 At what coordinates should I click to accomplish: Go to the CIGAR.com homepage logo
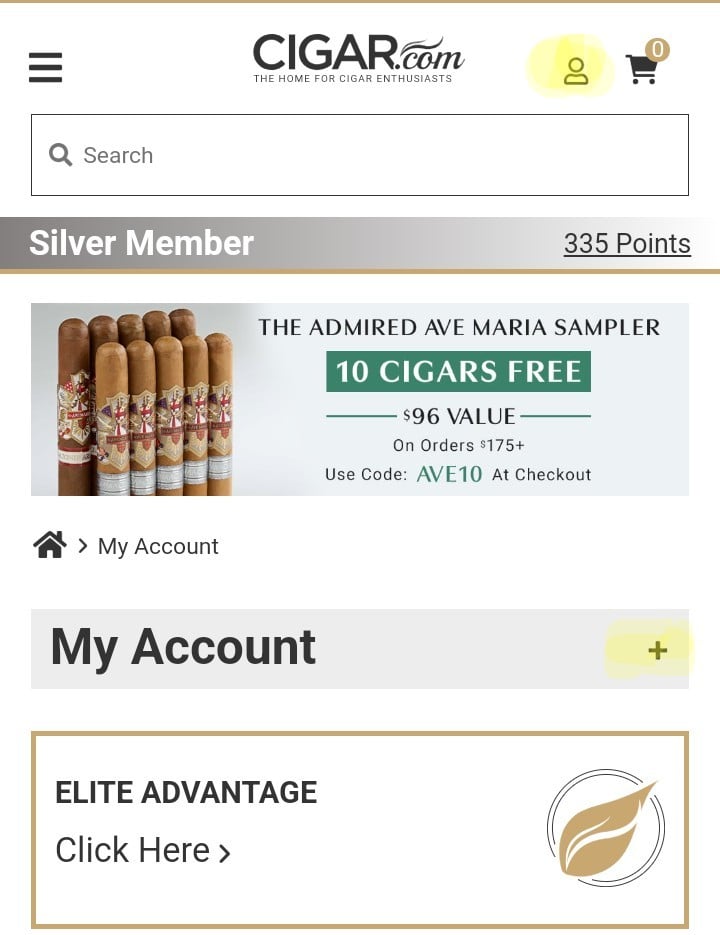pyautogui.click(x=358, y=58)
